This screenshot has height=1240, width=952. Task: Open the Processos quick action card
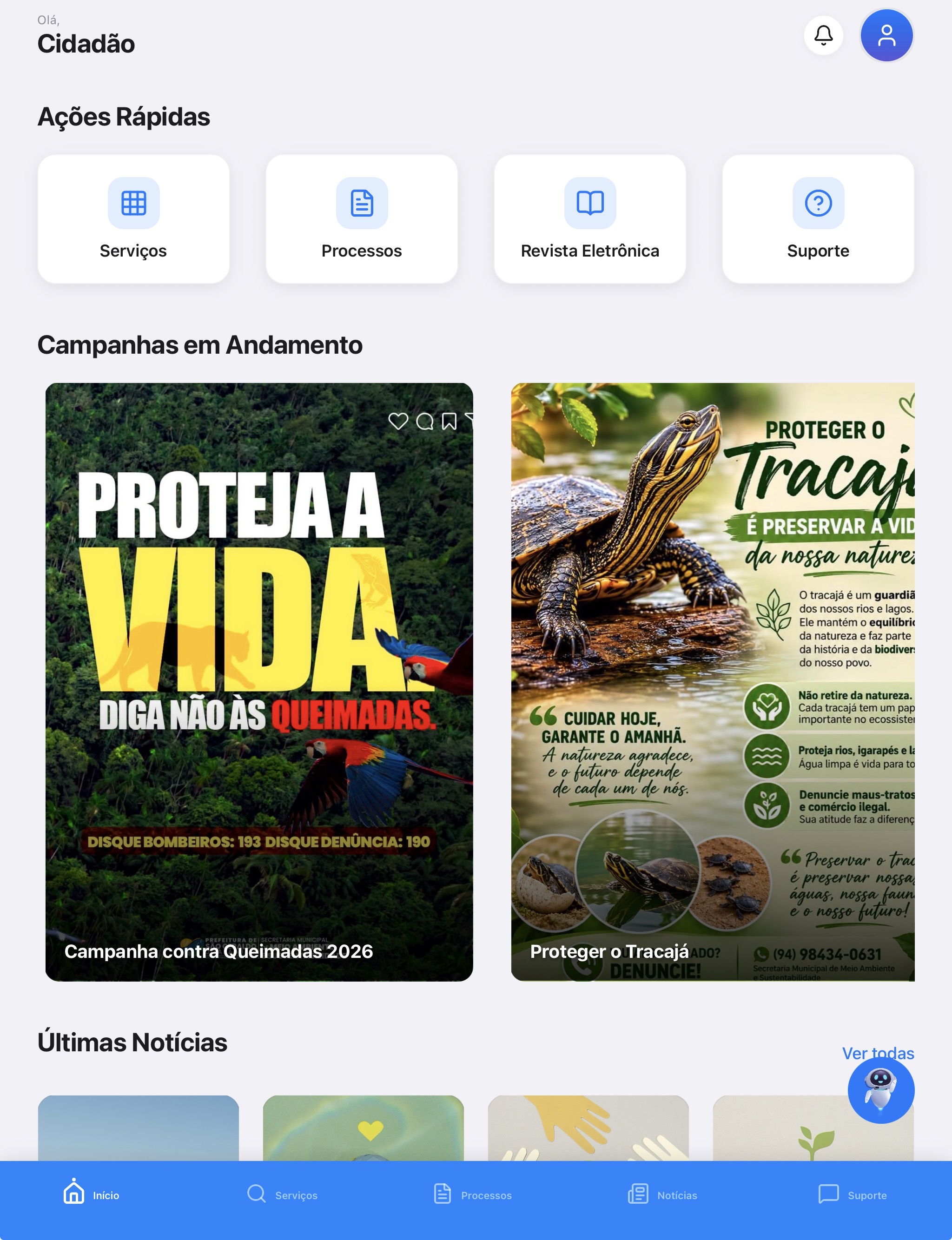(362, 218)
